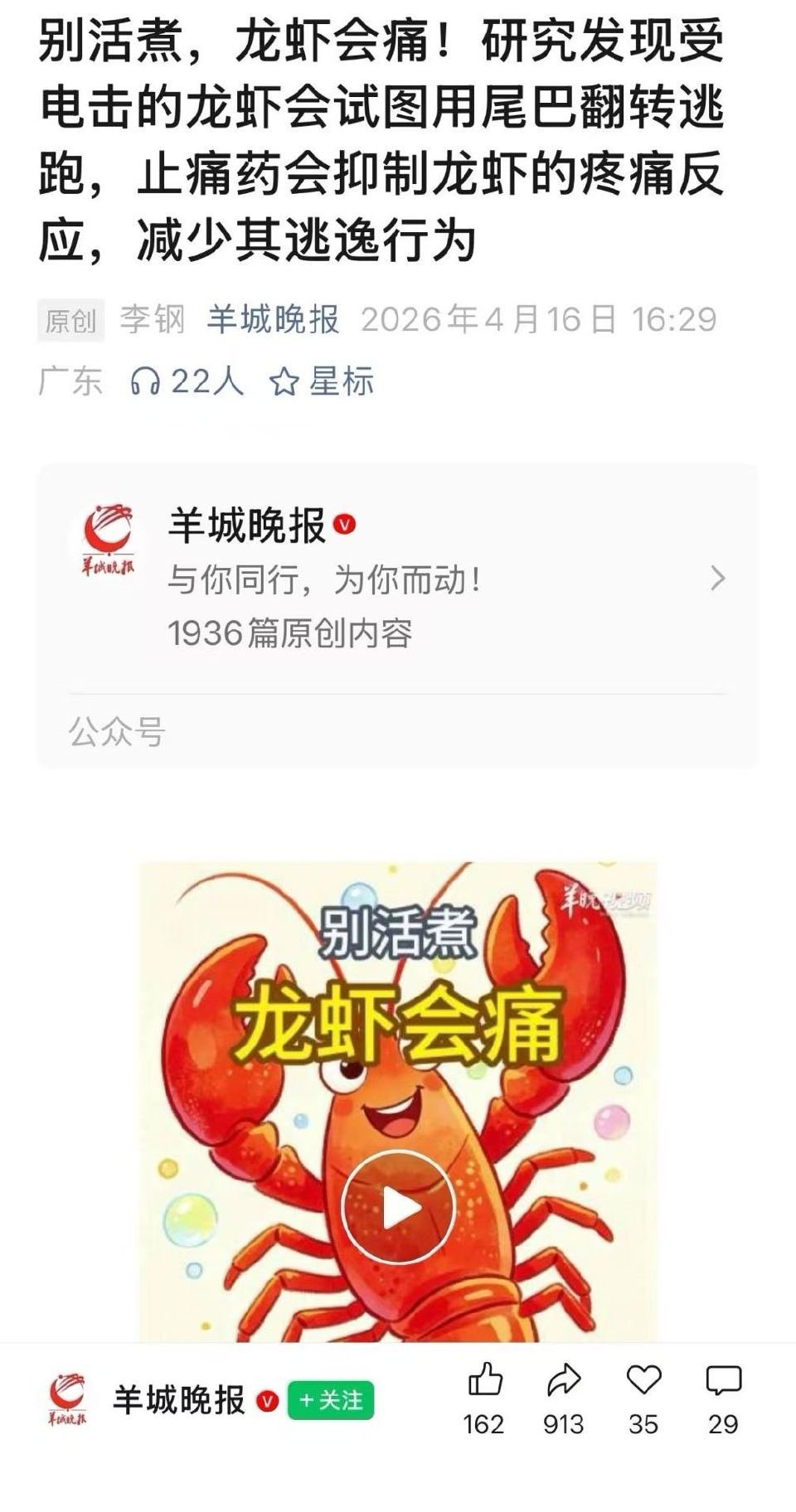Open the 羊城晚报 account name link
Screen dimensions: 796x1512
[x=246, y=522]
